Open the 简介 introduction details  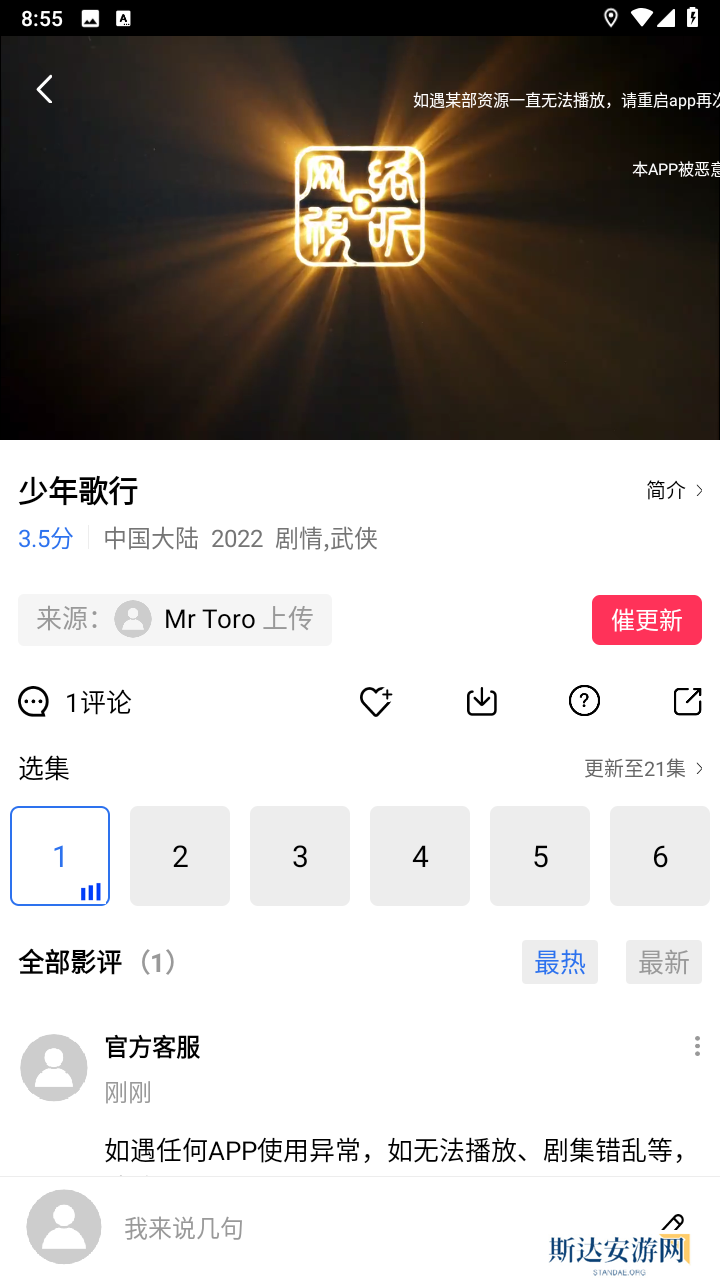674,490
